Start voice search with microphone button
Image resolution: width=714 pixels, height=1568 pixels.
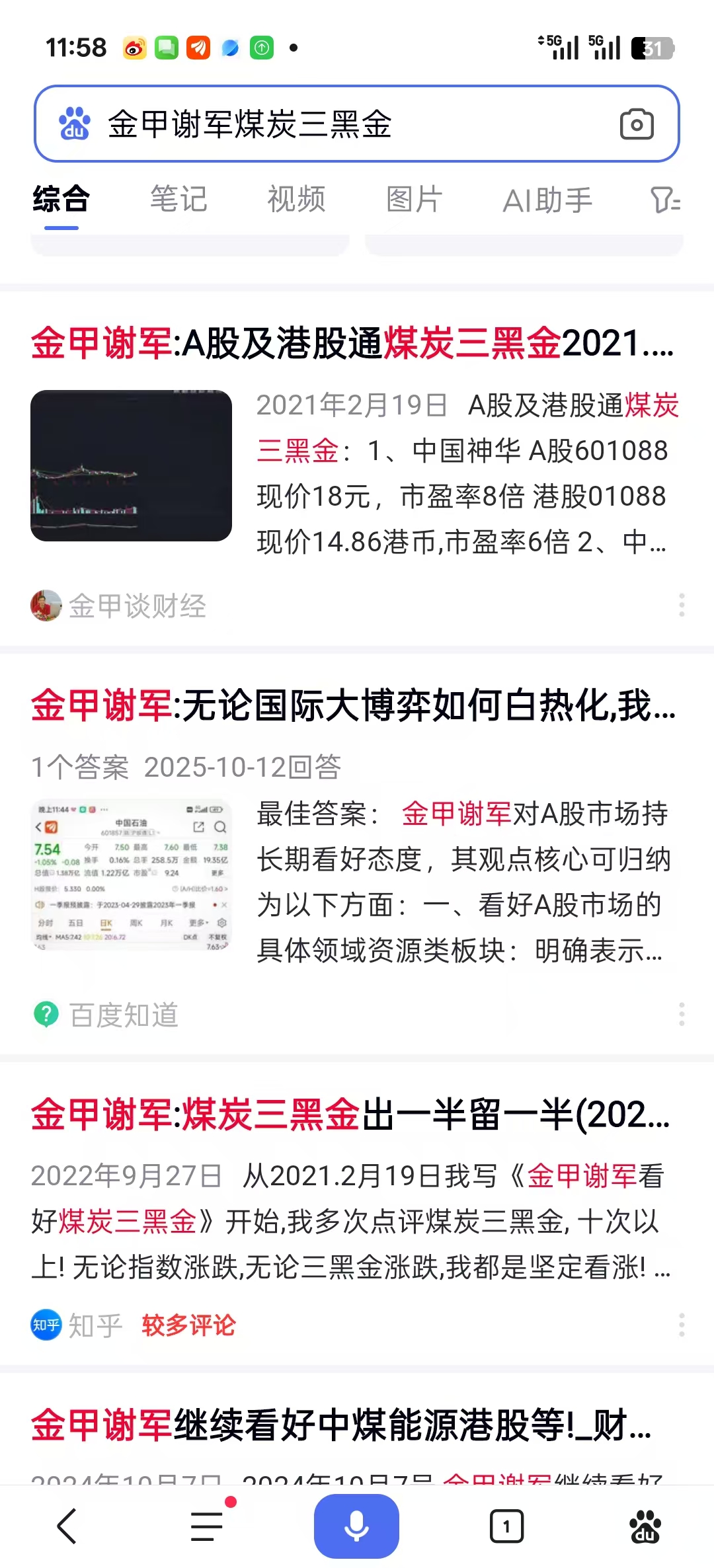356,1526
